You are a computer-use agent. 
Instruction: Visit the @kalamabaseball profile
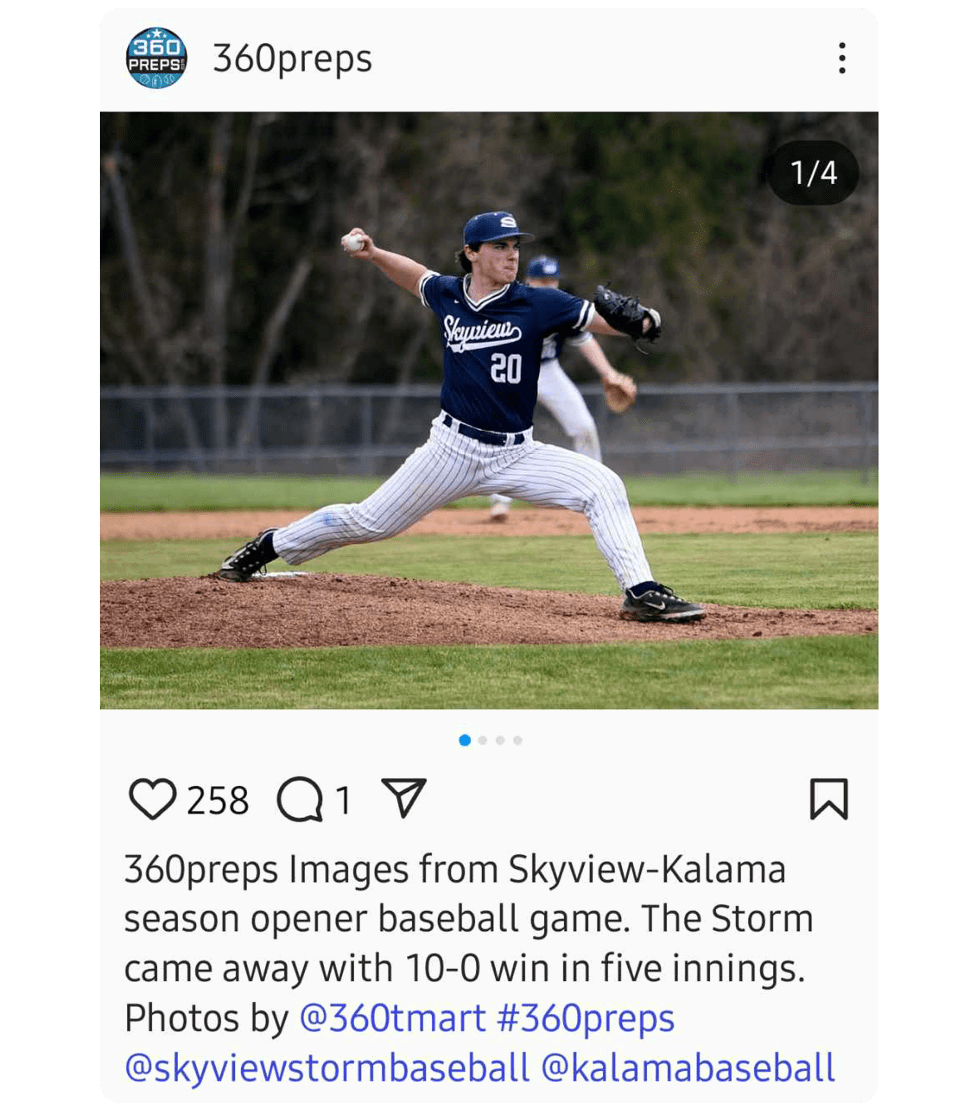pos(688,1068)
